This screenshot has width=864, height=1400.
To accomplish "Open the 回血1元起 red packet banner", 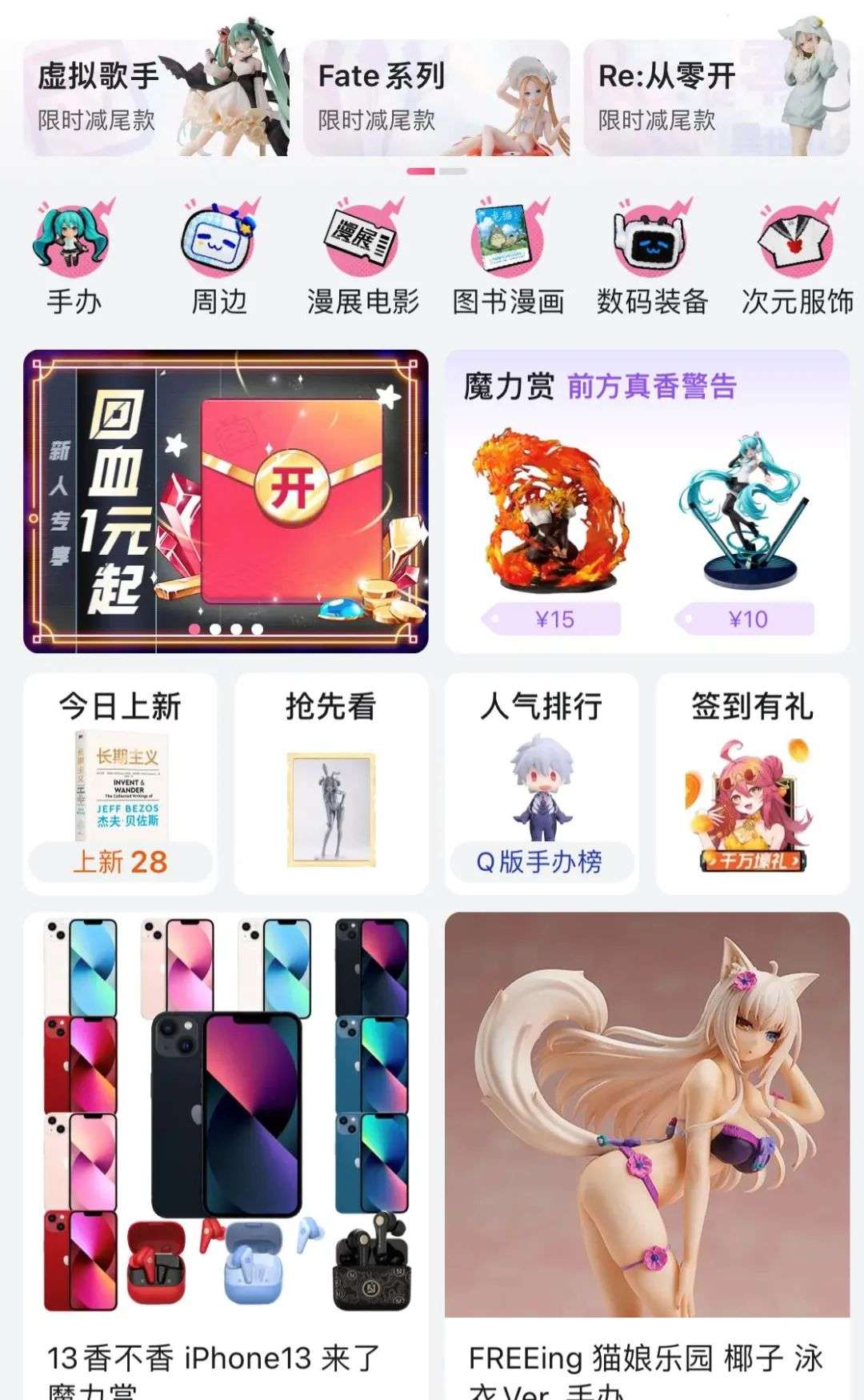I will (226, 501).
